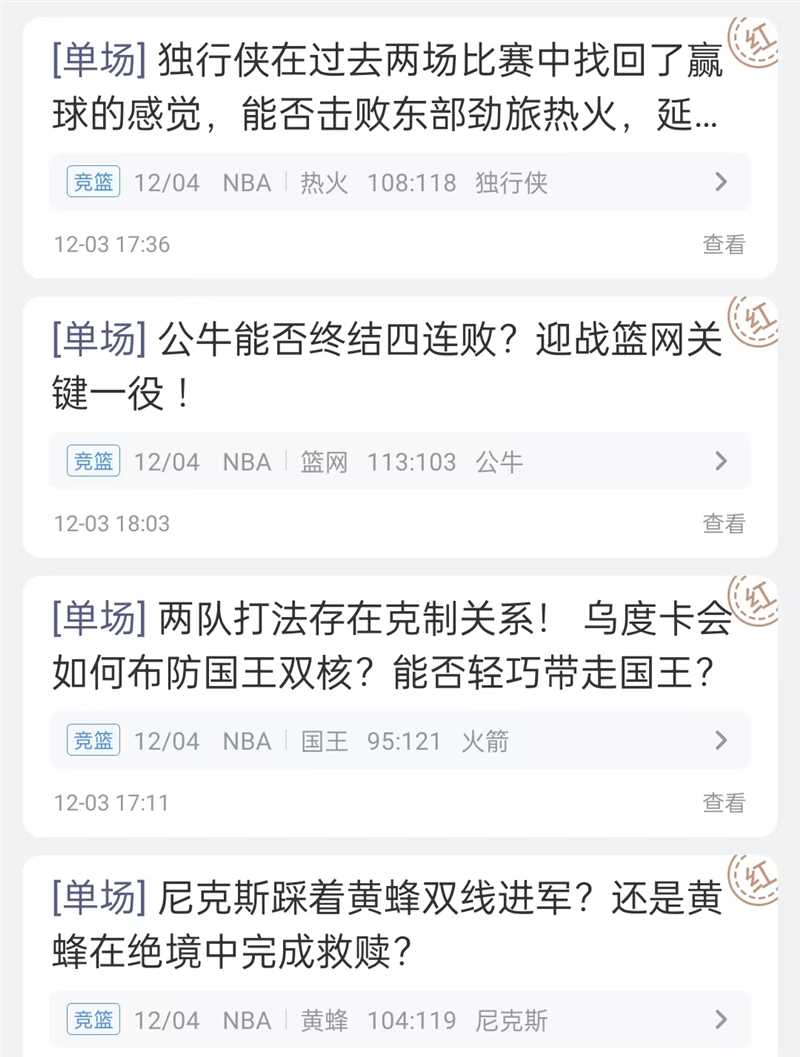
Task: Tap 查看 on the 12-03 17:11 post
Action: 723,802
